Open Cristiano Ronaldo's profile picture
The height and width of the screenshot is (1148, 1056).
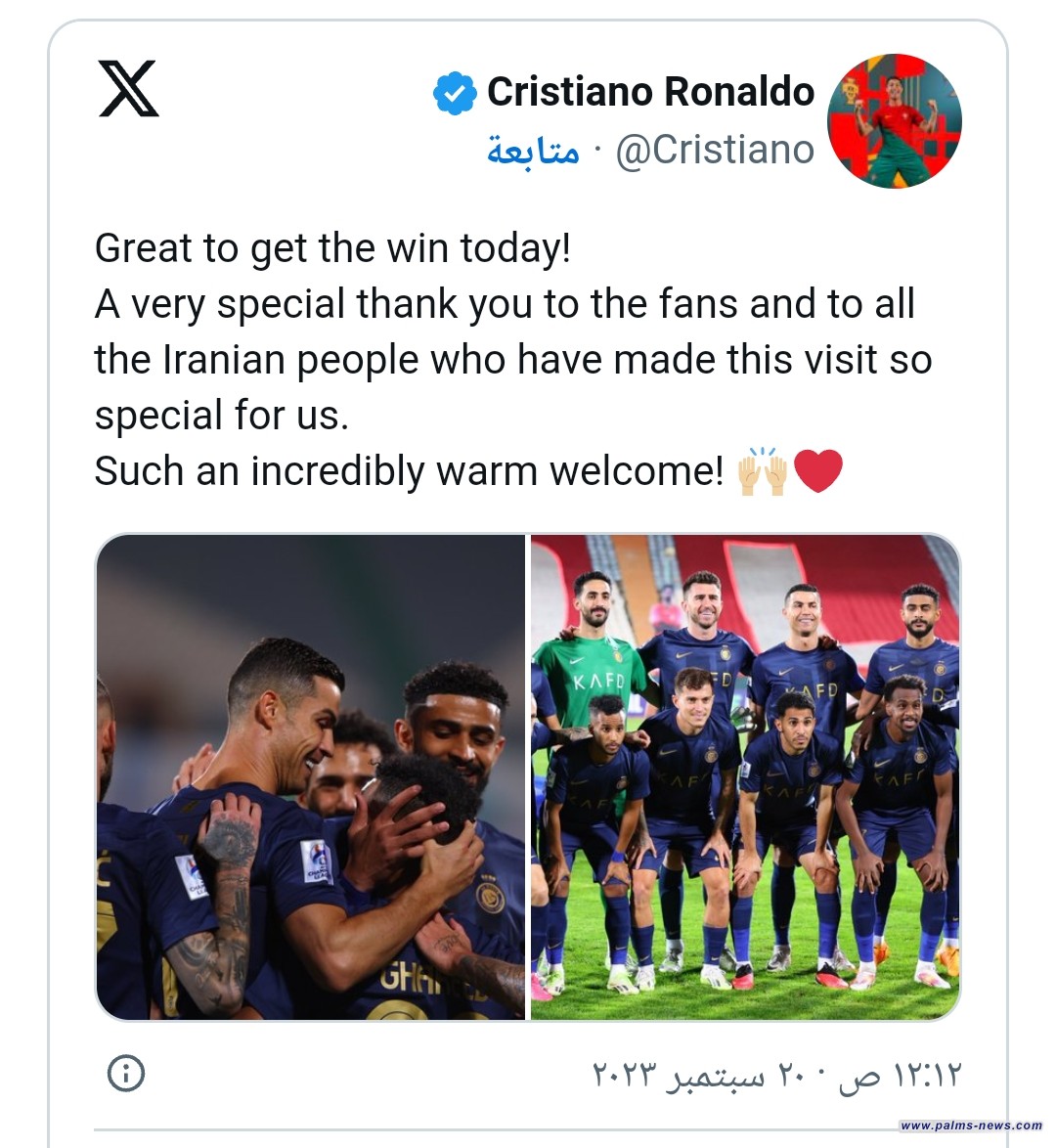894,121
